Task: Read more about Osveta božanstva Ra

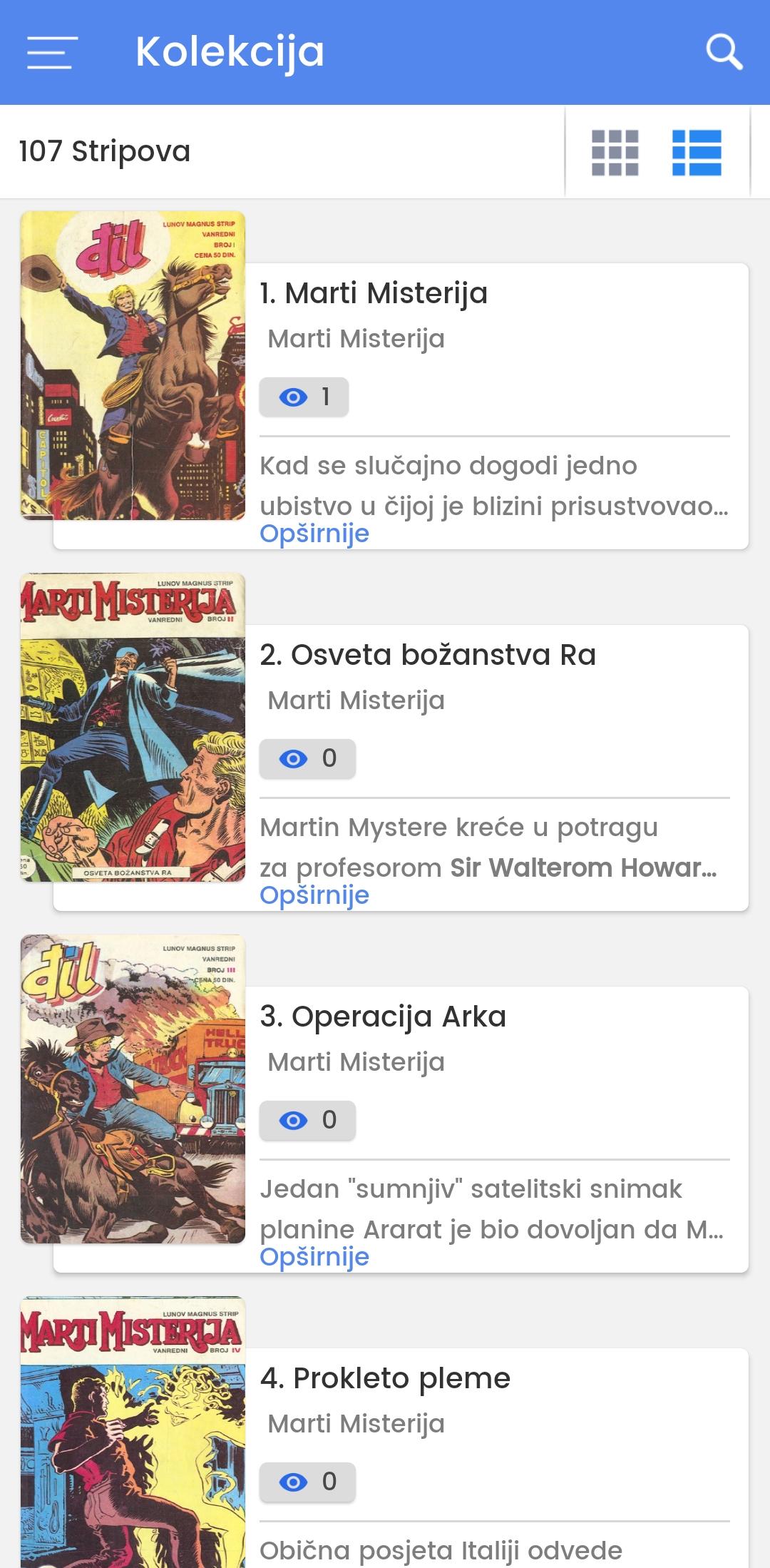Action: coord(314,895)
